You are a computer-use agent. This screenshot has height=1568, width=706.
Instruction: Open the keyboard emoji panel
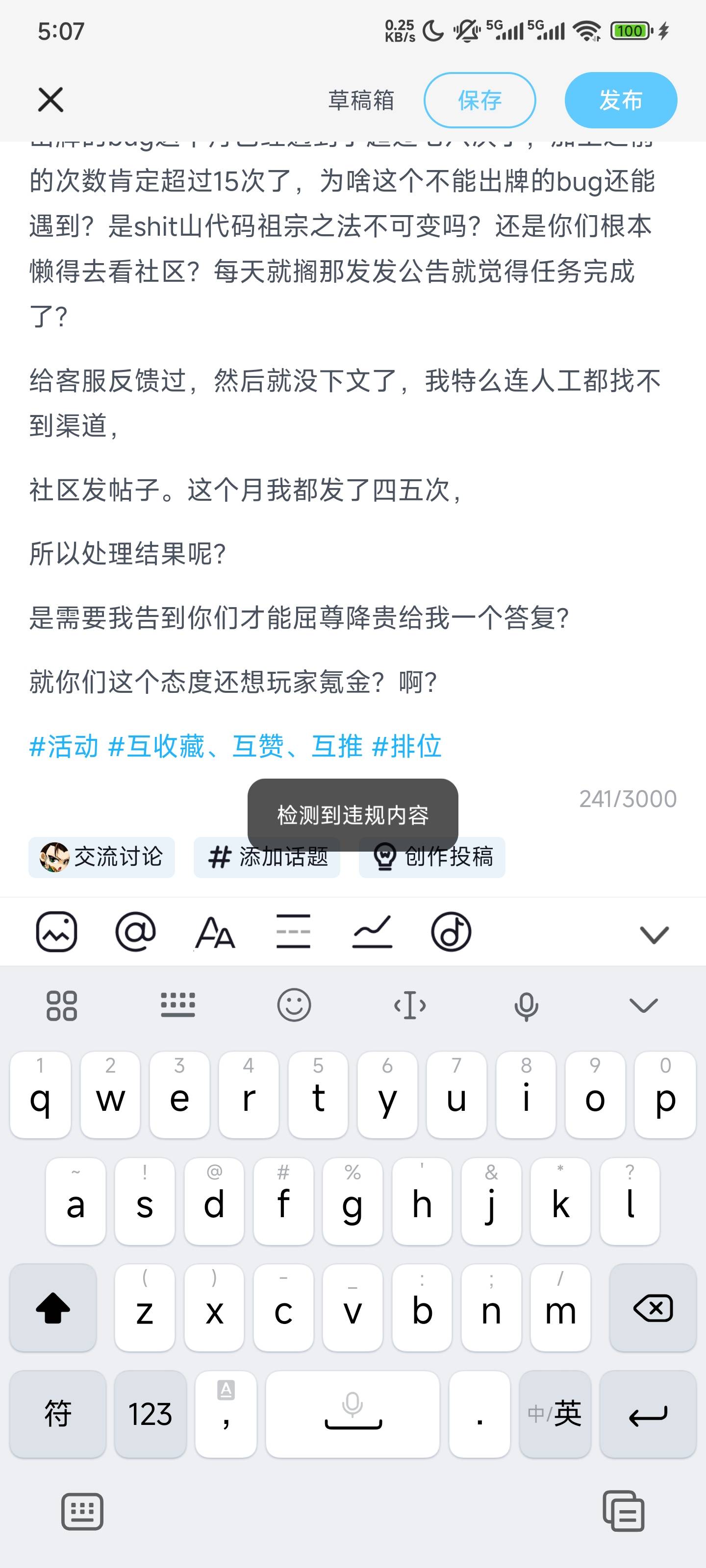[294, 1005]
